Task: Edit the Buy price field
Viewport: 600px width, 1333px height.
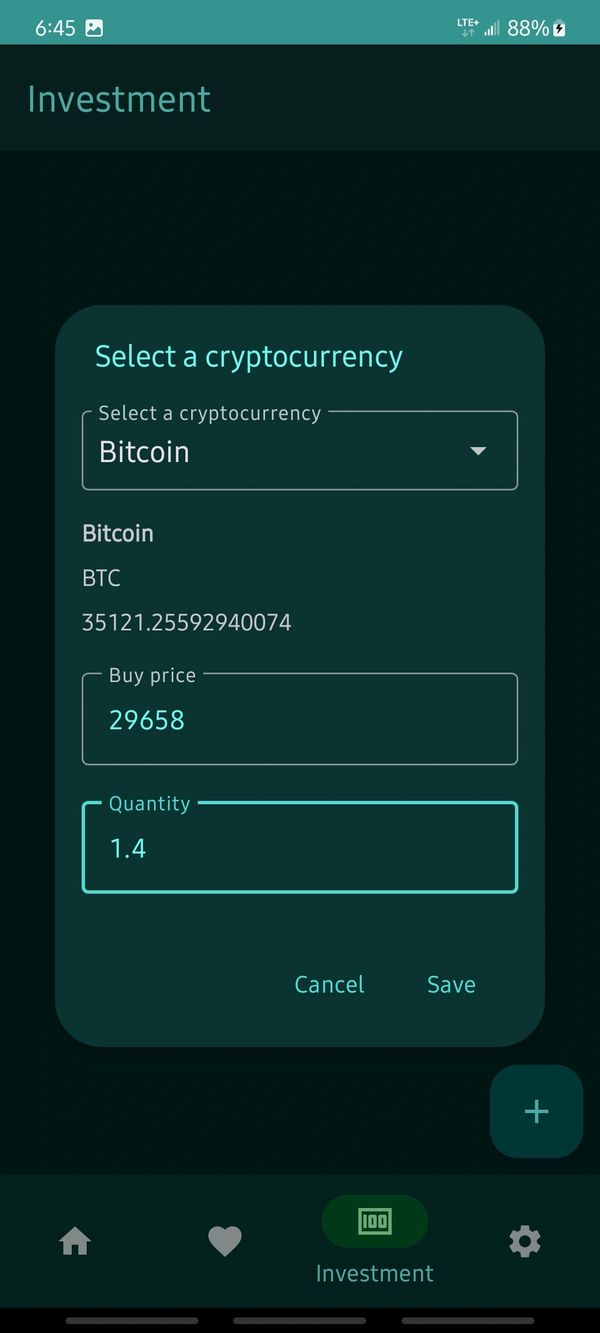Action: click(299, 720)
